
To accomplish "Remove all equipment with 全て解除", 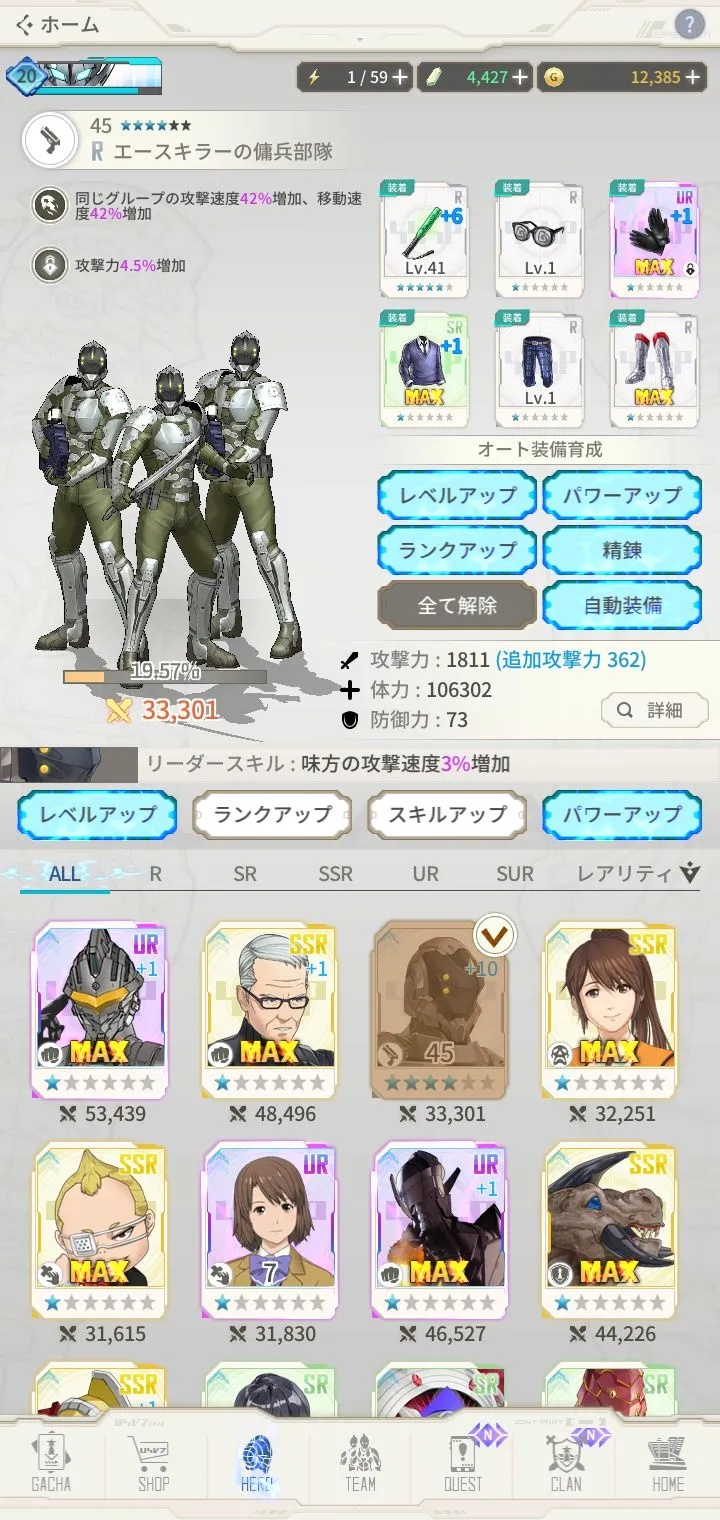I will coord(457,604).
